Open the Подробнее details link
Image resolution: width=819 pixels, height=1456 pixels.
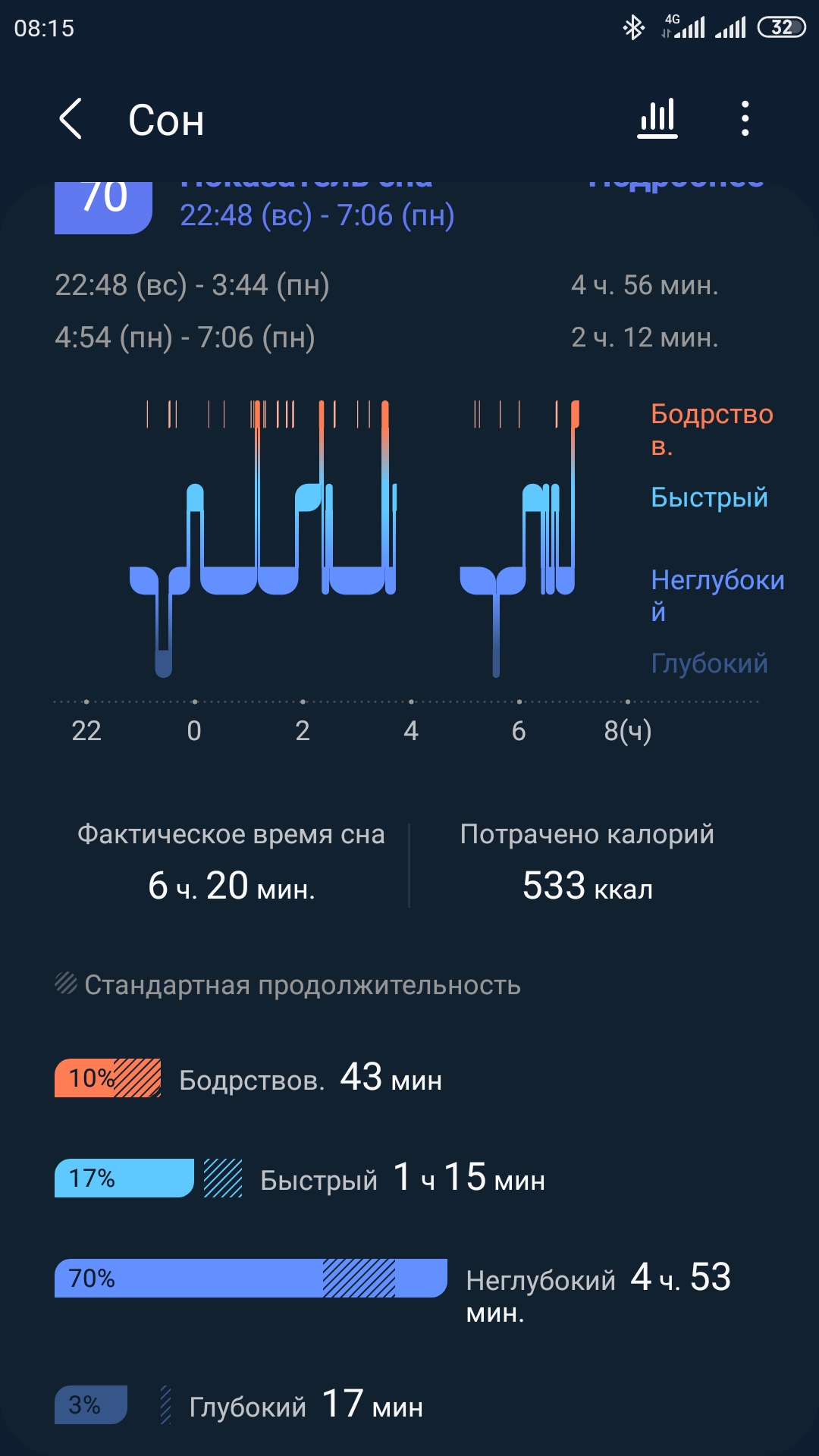tap(676, 183)
